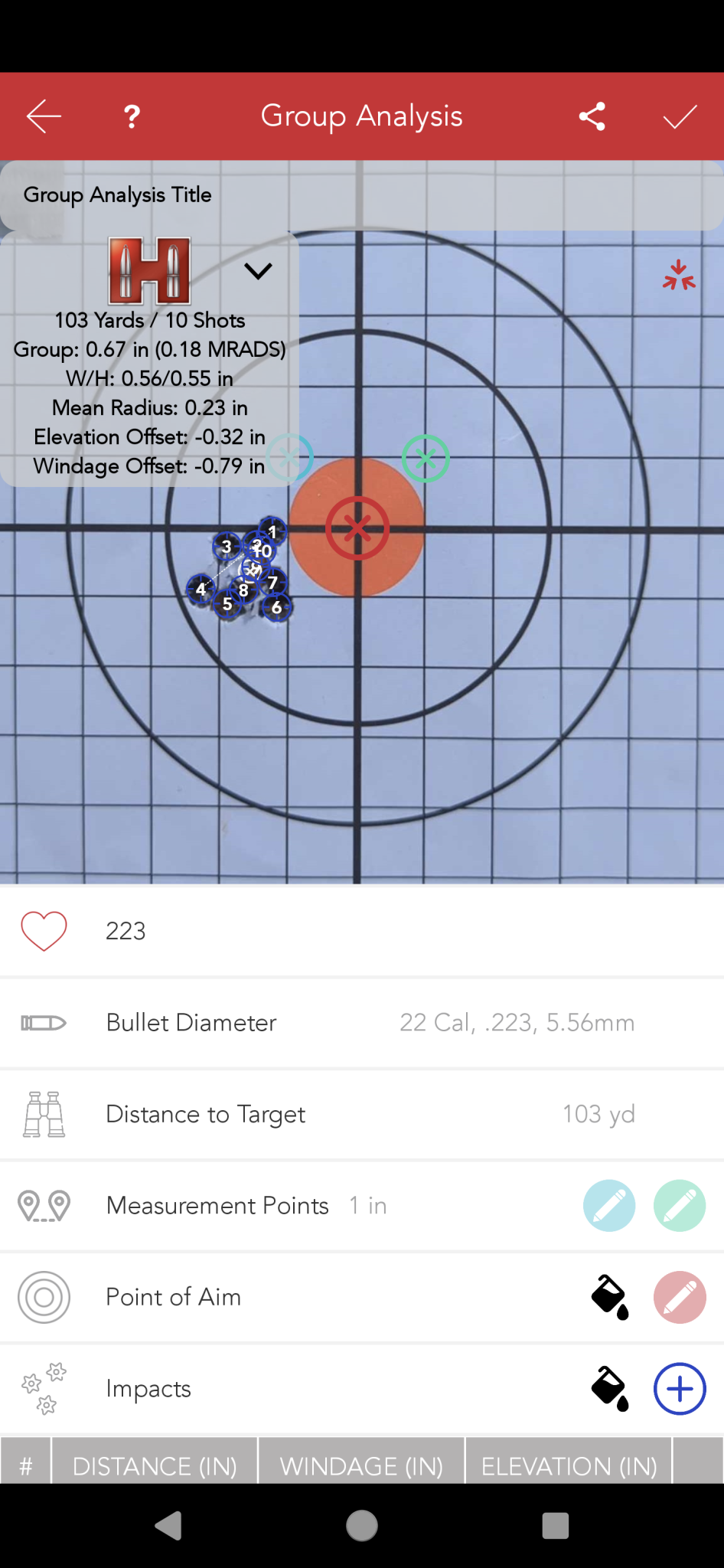
Task: Edit the Point of Aim marker
Action: [x=680, y=1297]
